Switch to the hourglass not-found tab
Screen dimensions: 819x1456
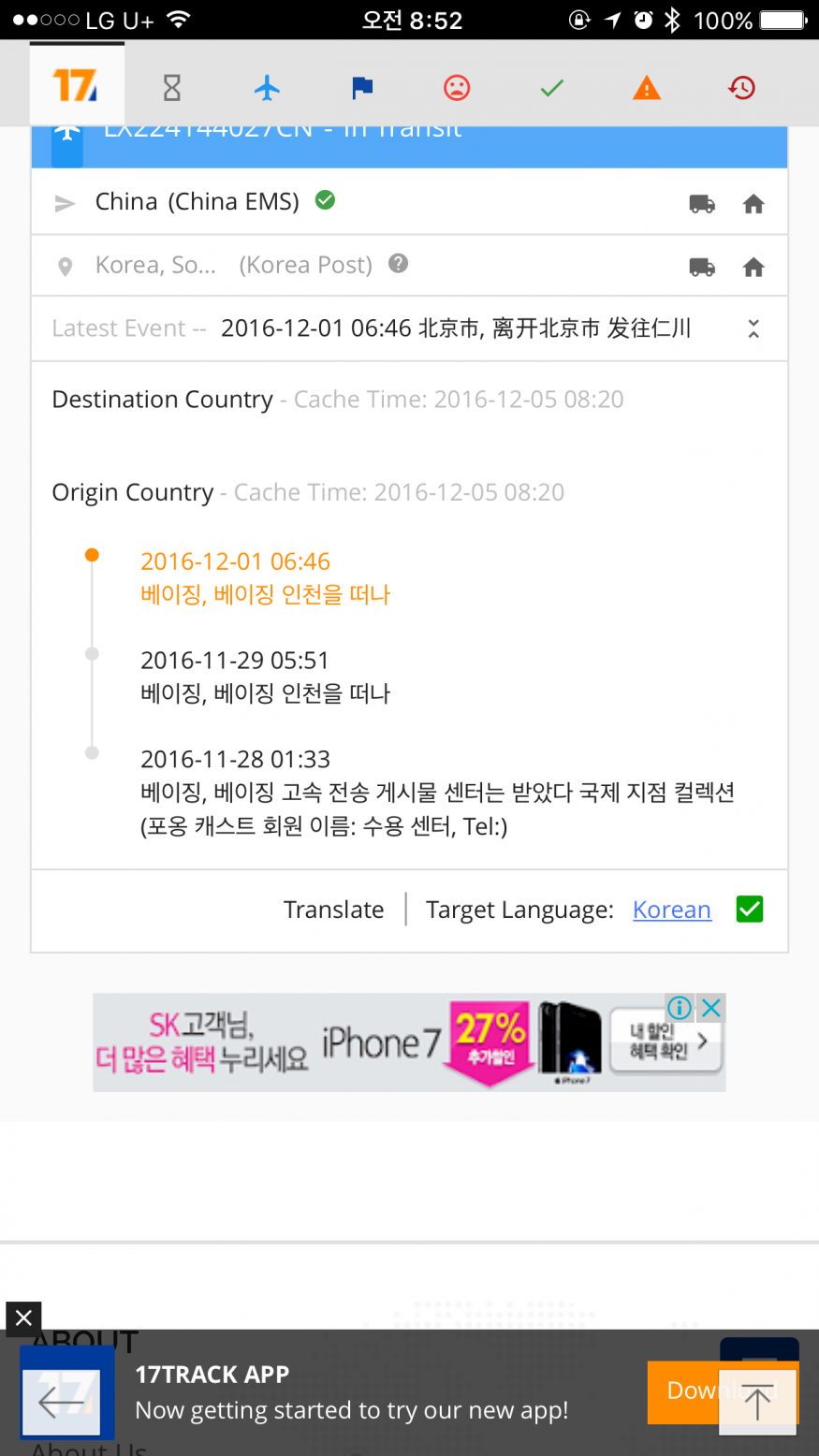(172, 88)
